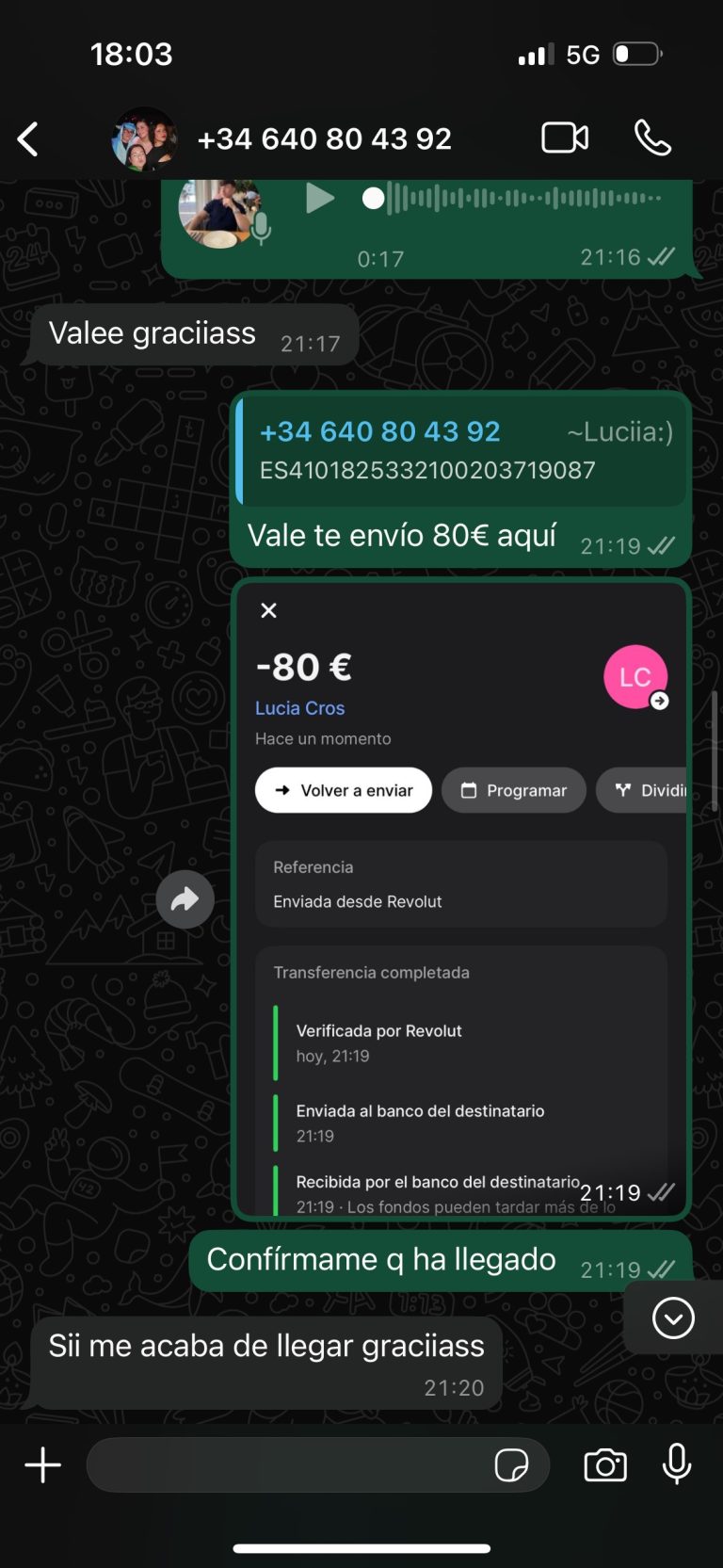Go back to the chat list
This screenshot has height=1568, width=723.
[28, 139]
